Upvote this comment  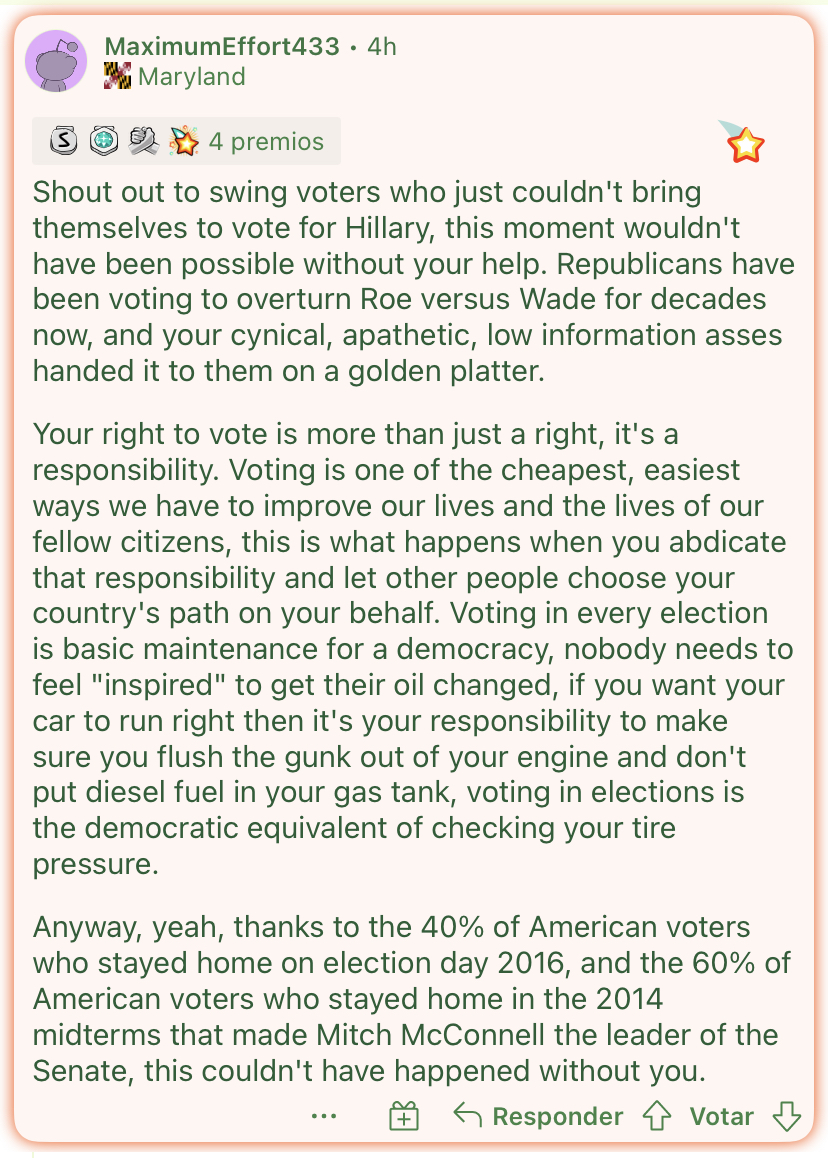pyautogui.click(x=657, y=1116)
